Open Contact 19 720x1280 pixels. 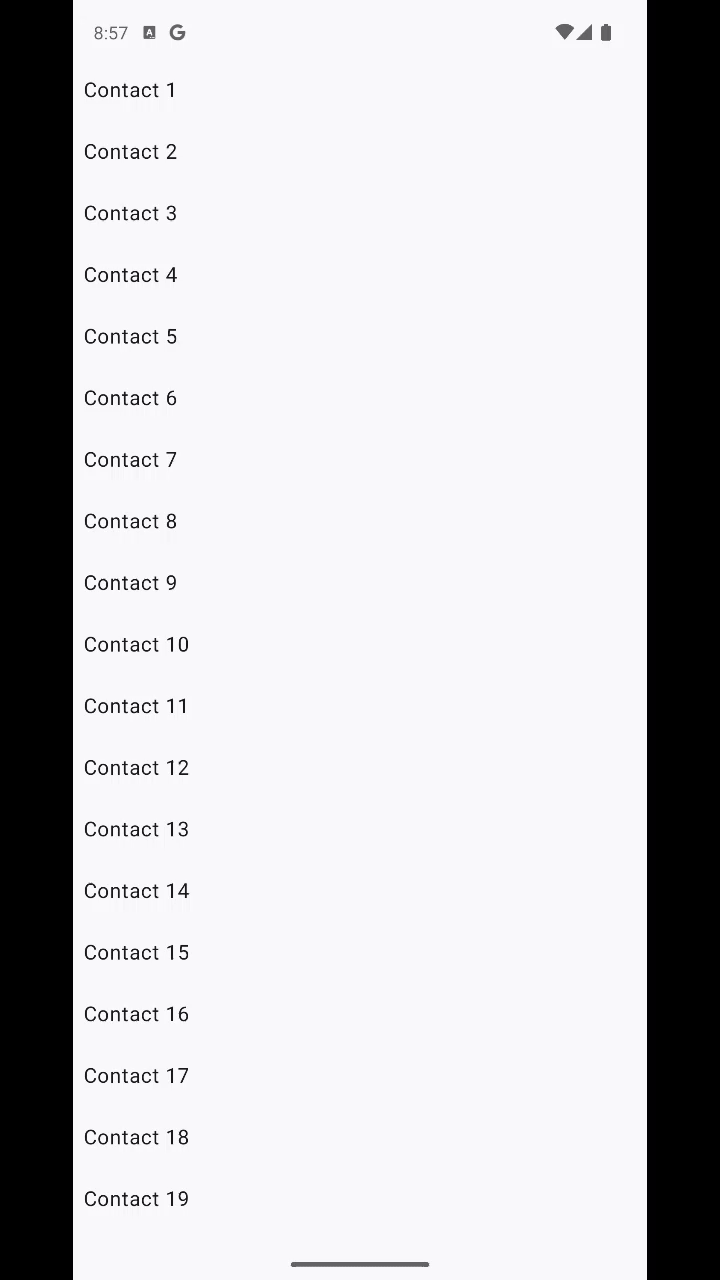pos(136,1199)
